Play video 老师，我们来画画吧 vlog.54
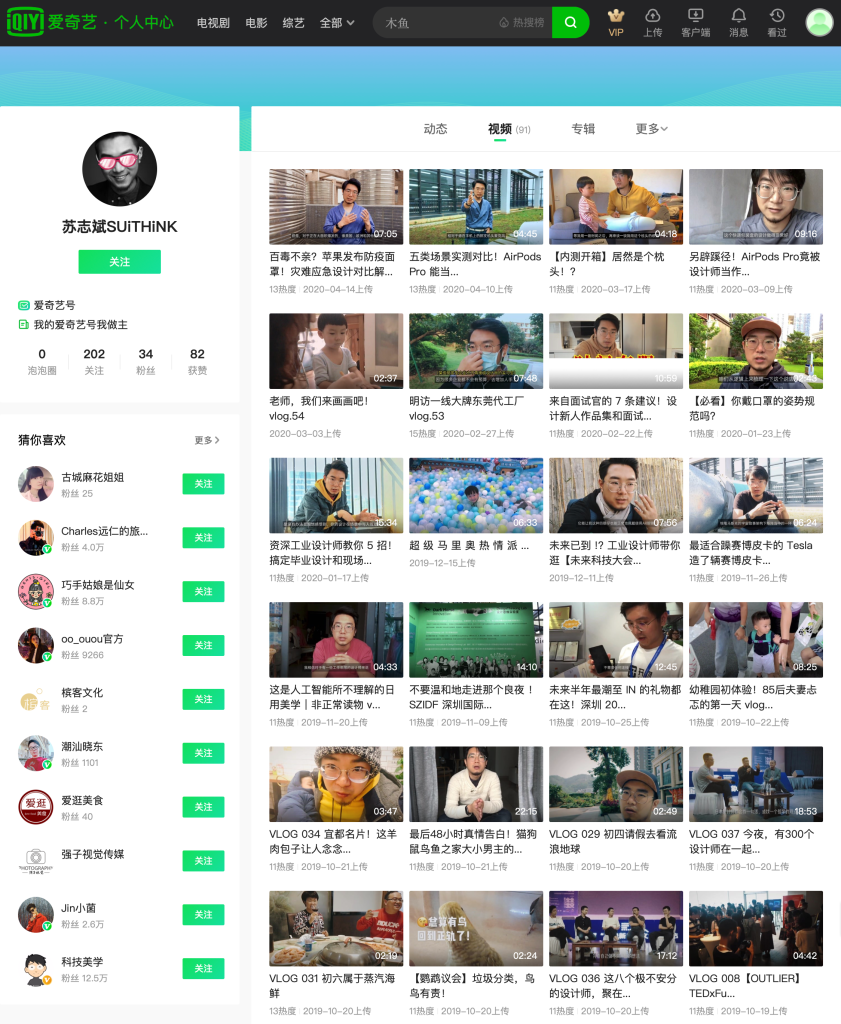 click(x=336, y=351)
